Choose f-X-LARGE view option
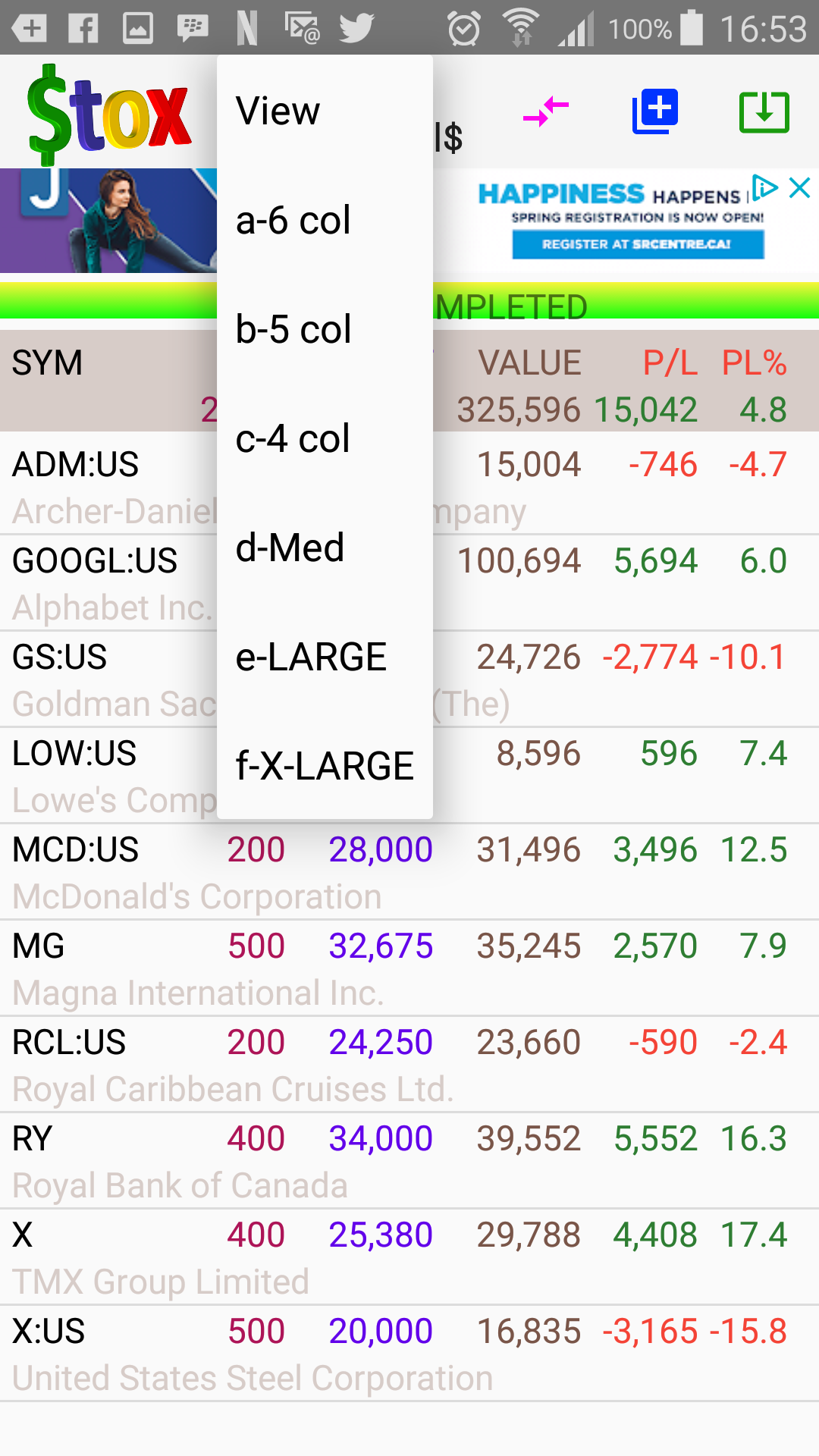 click(x=324, y=766)
